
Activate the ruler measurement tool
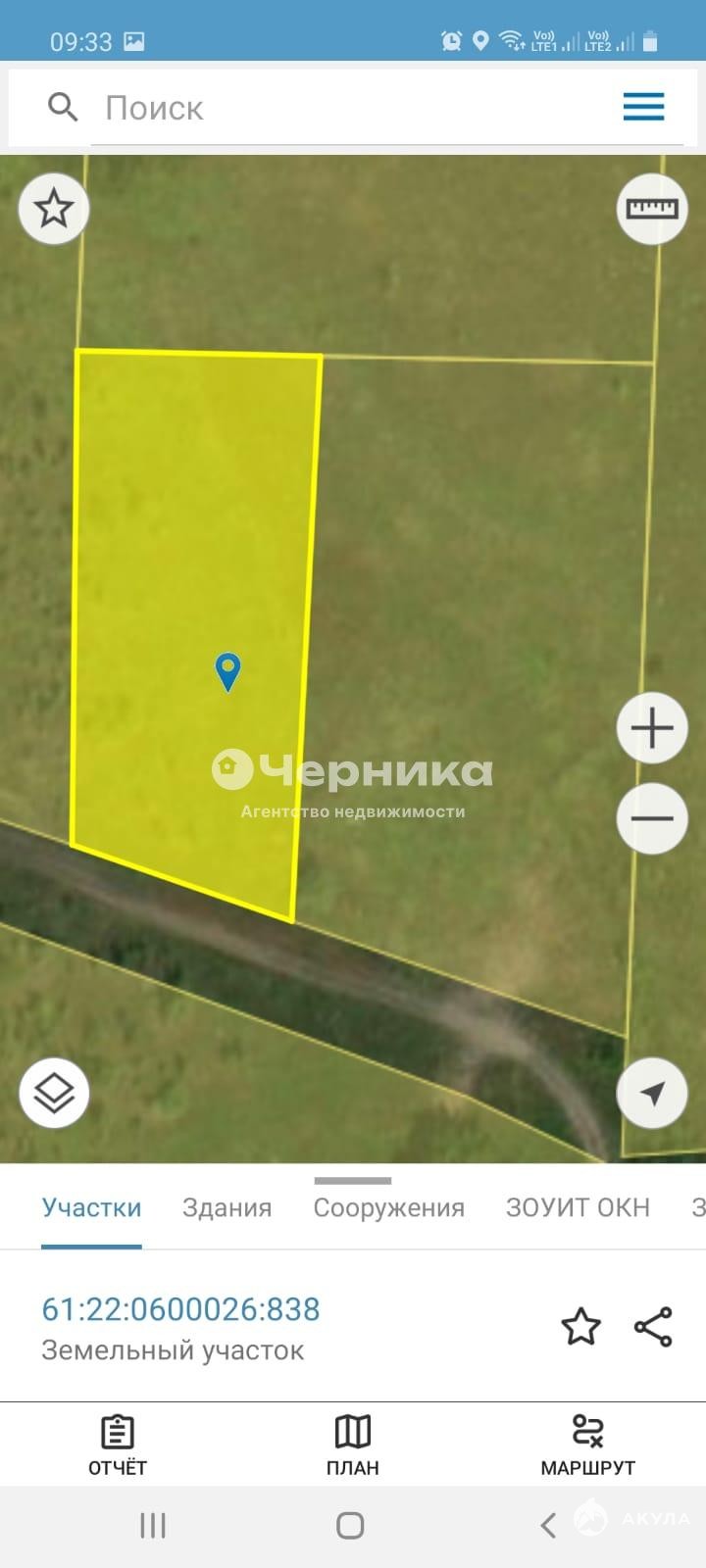tap(652, 209)
